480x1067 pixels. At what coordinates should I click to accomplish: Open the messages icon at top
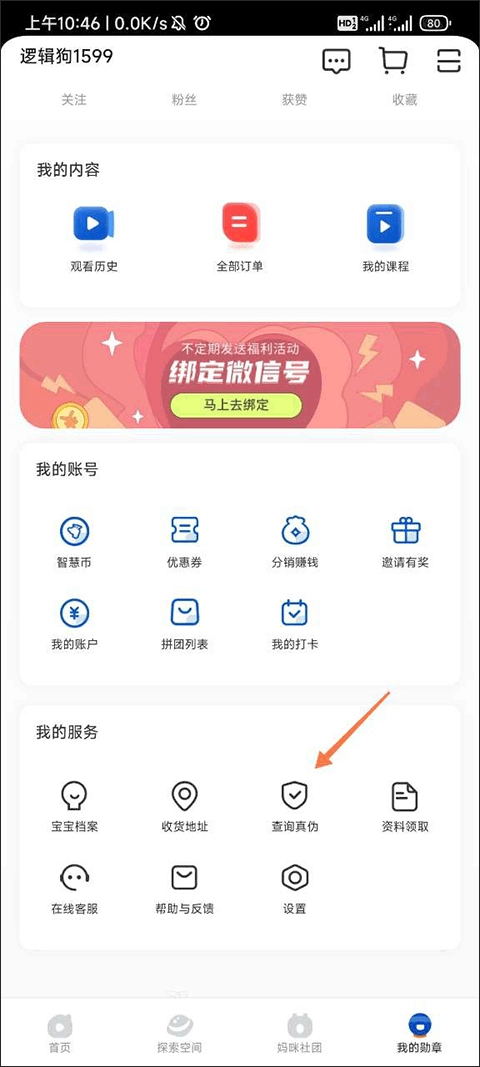click(x=337, y=61)
